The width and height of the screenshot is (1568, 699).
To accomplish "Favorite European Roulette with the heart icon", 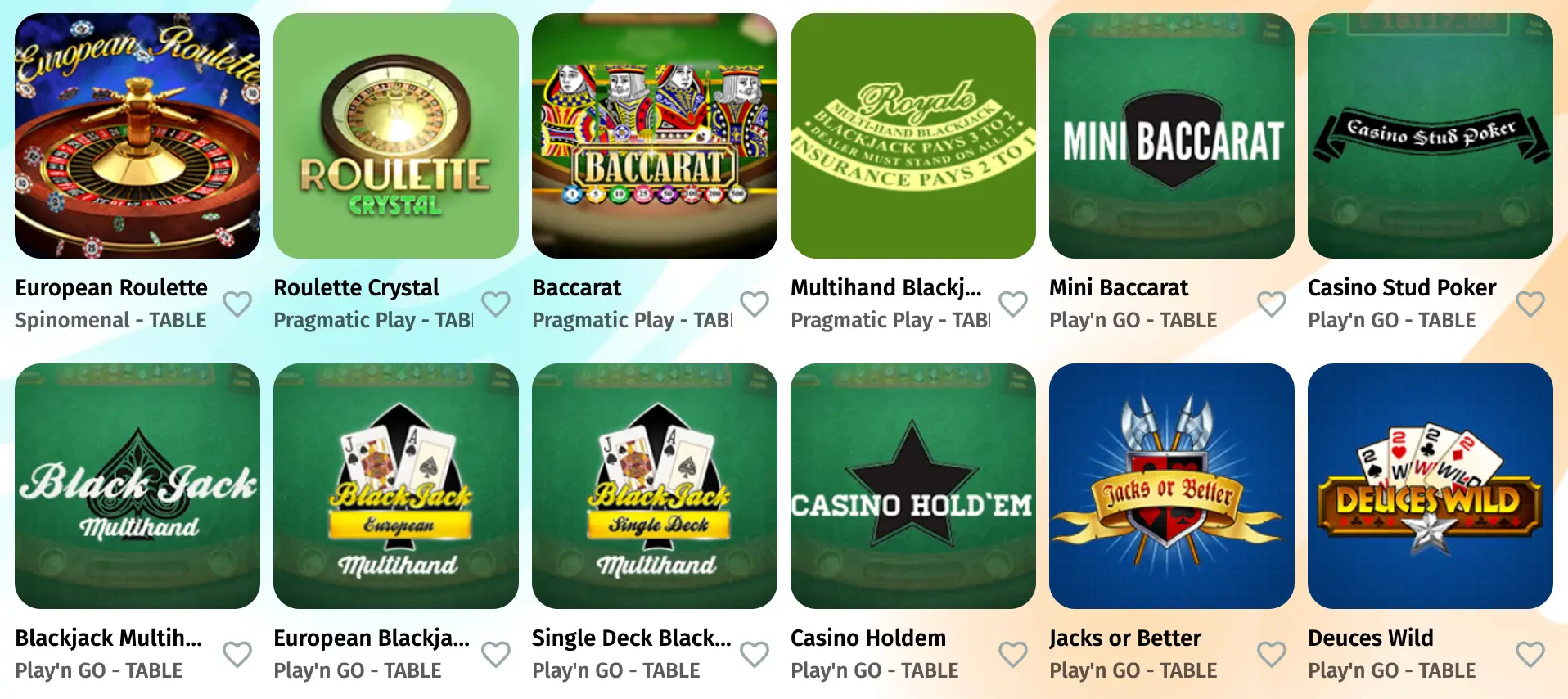I will [237, 304].
